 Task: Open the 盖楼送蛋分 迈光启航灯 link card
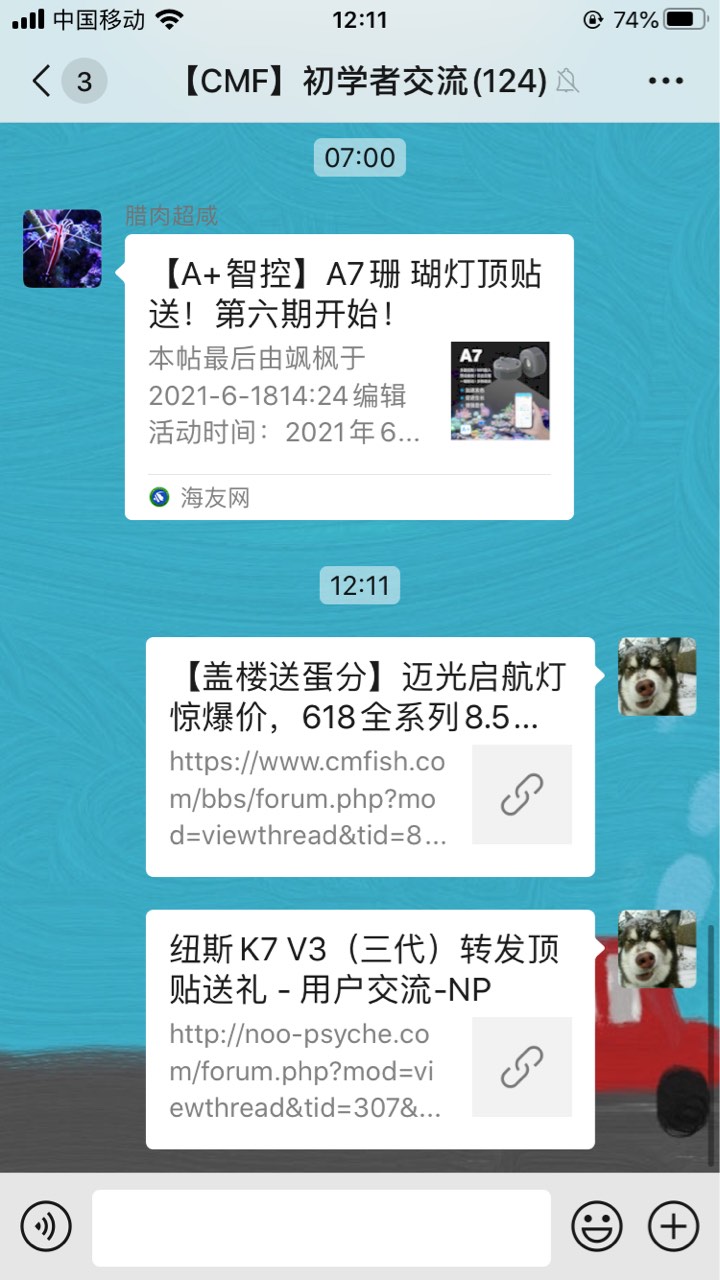tap(369, 756)
